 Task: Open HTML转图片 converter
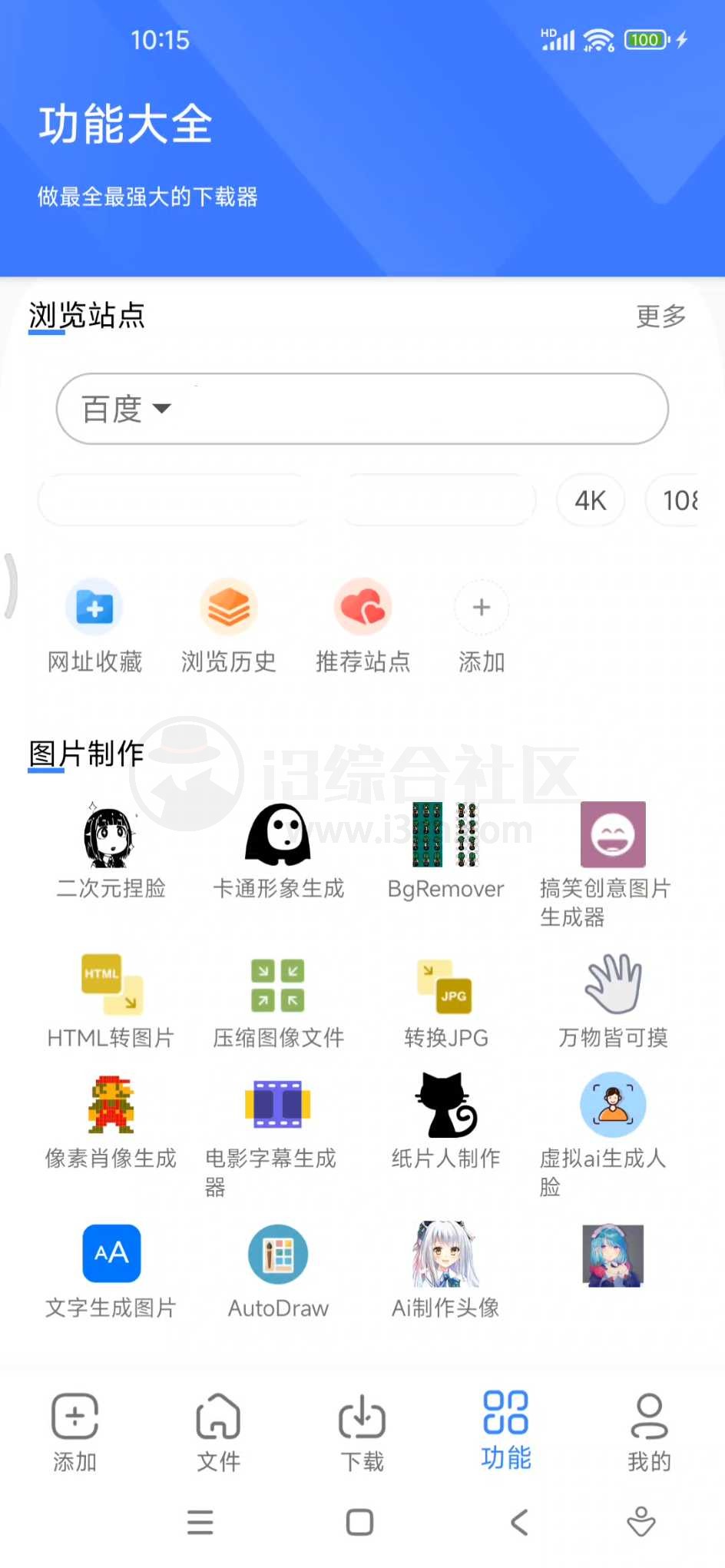tap(111, 999)
